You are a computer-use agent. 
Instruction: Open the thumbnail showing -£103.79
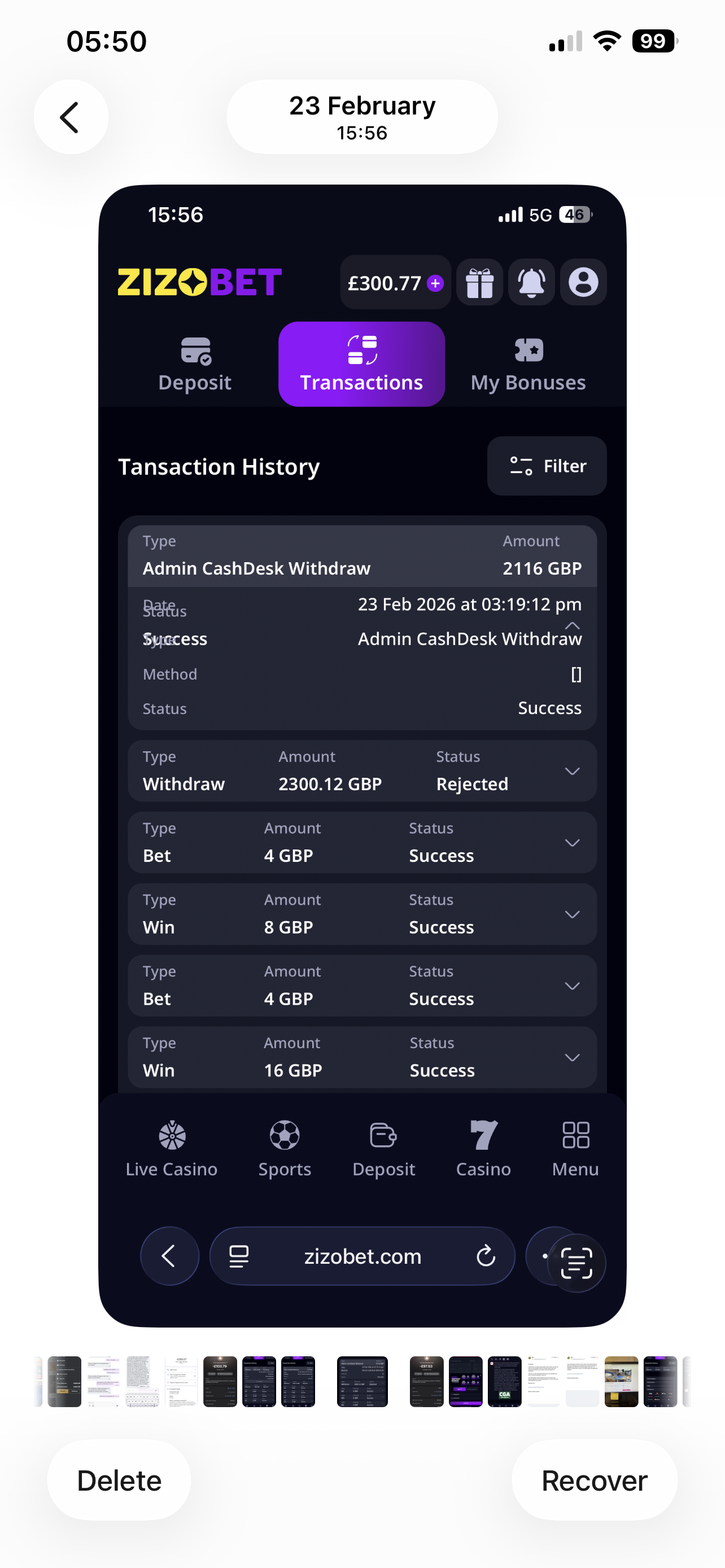pos(220,1381)
